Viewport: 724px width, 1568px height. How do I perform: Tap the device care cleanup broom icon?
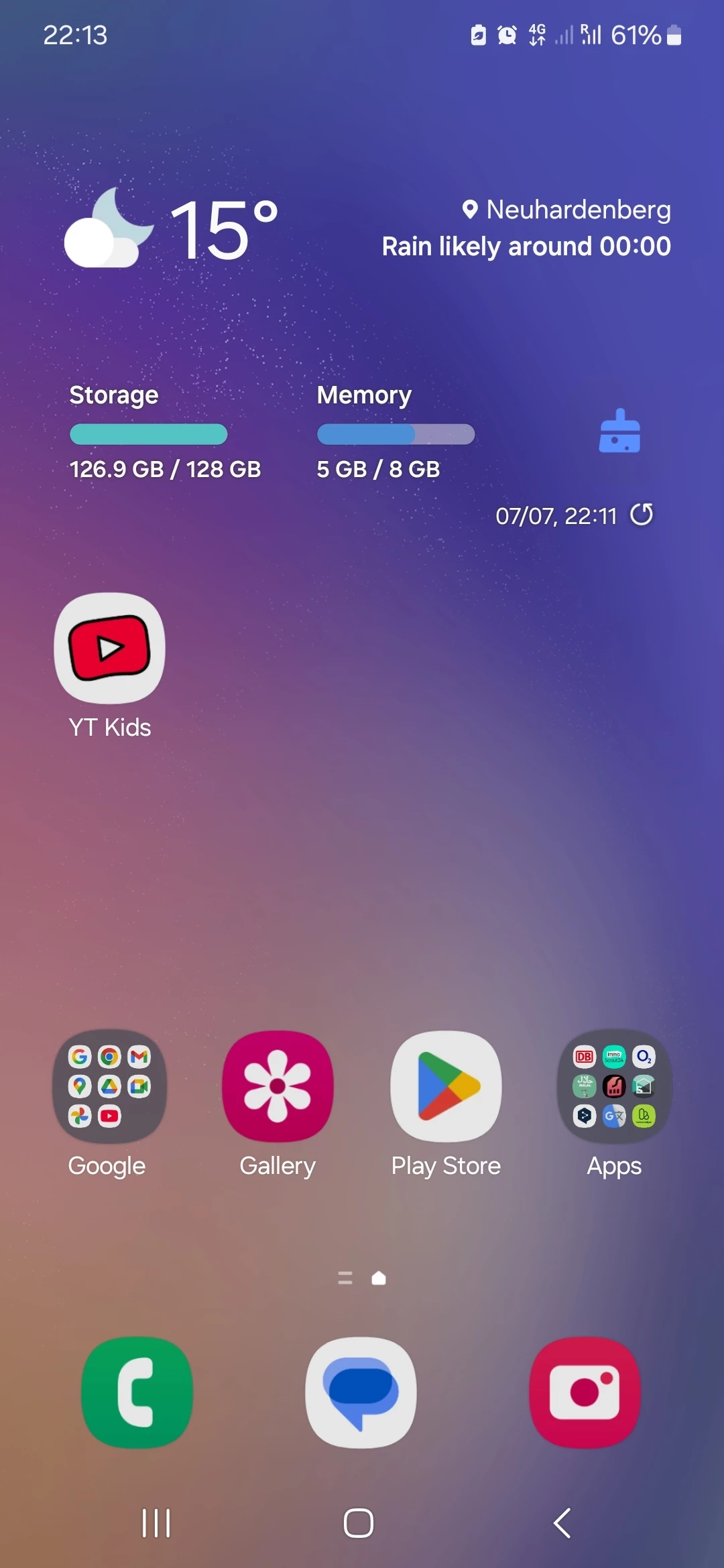click(619, 432)
